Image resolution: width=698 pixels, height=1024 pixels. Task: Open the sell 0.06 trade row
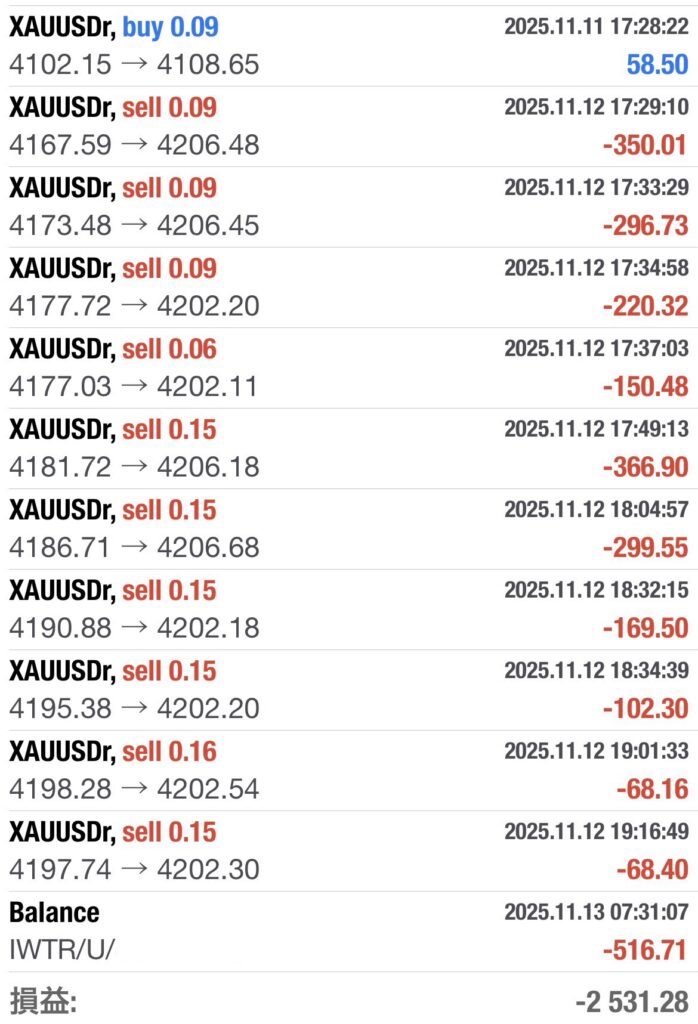pyautogui.click(x=348, y=368)
